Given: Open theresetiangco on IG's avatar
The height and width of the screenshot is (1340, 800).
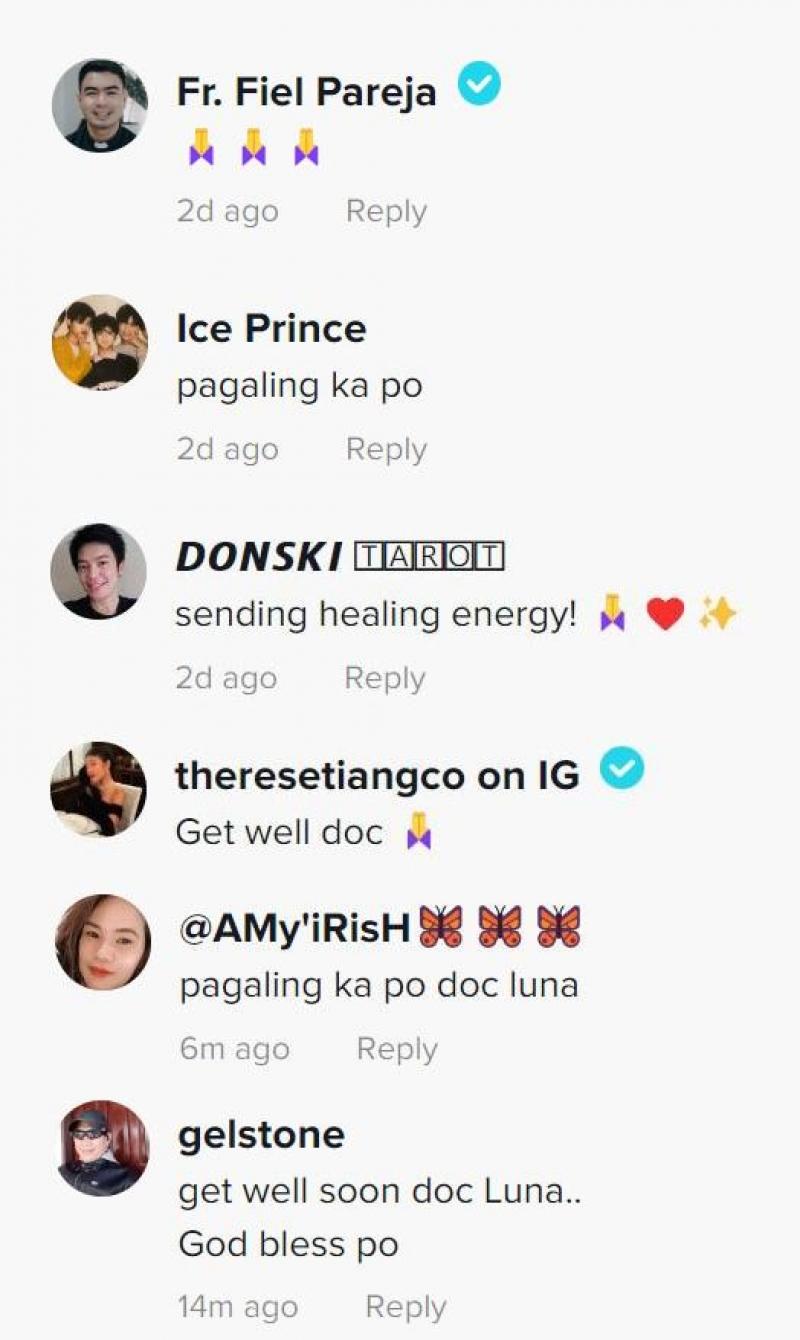Looking at the screenshot, I should click(99, 789).
